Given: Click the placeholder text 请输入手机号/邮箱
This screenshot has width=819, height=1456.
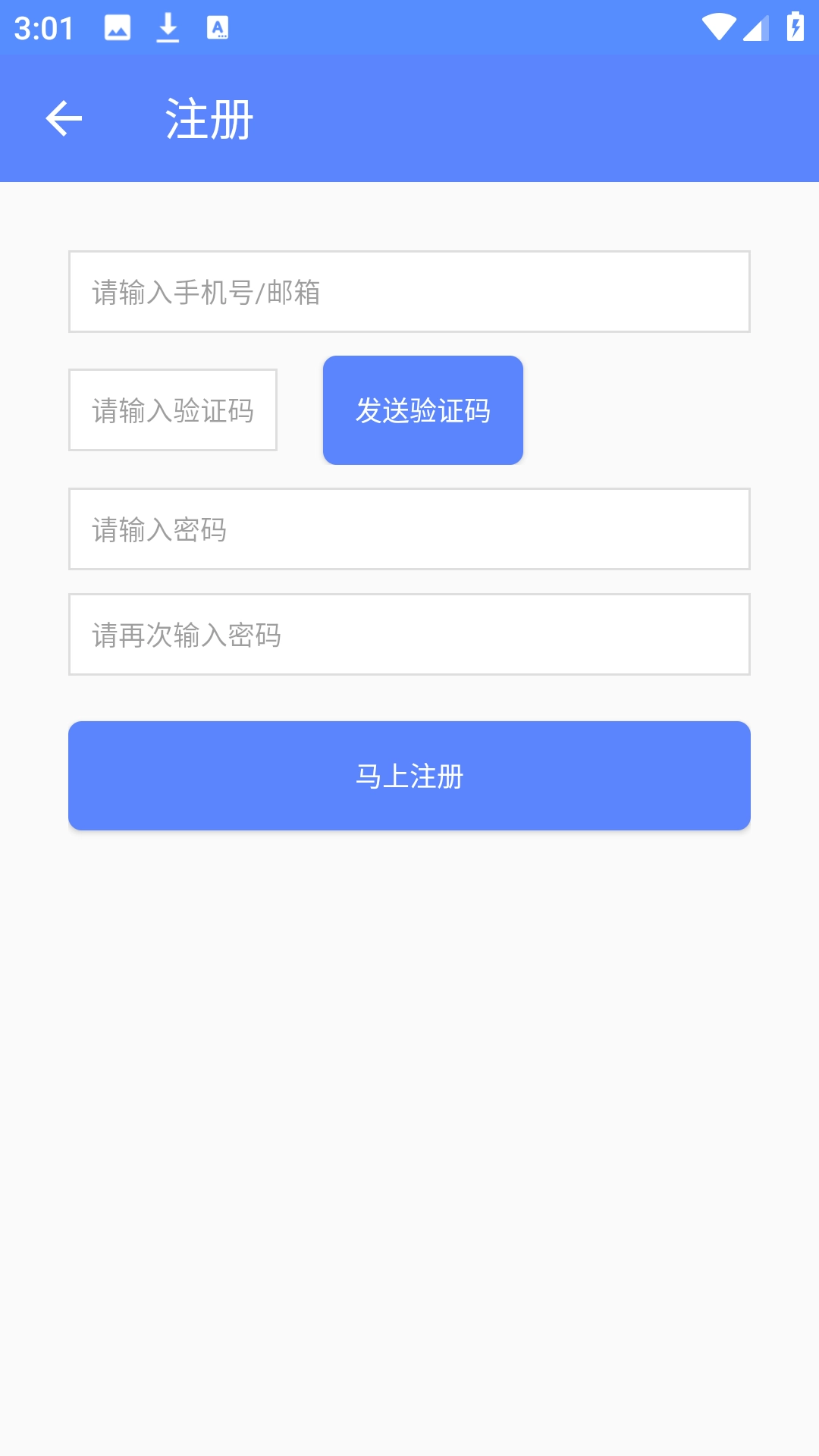Looking at the screenshot, I should [206, 291].
